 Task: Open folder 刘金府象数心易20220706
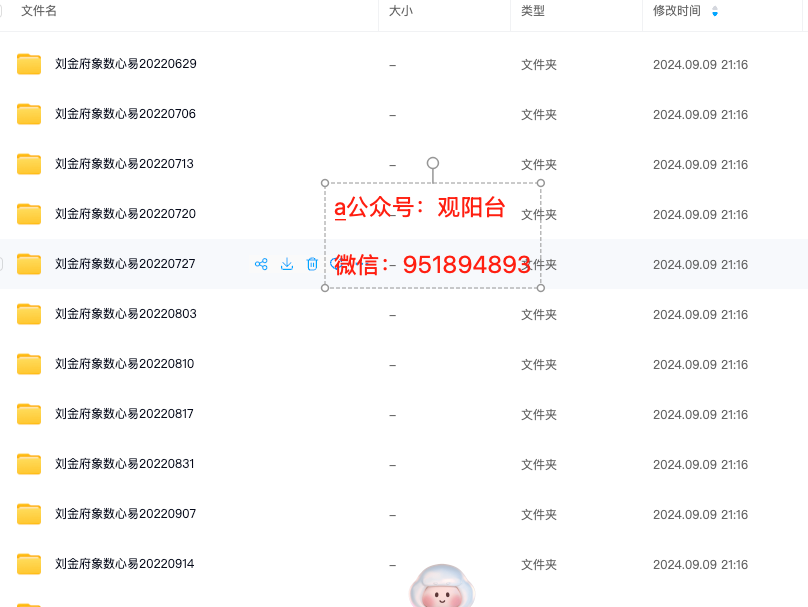point(125,114)
